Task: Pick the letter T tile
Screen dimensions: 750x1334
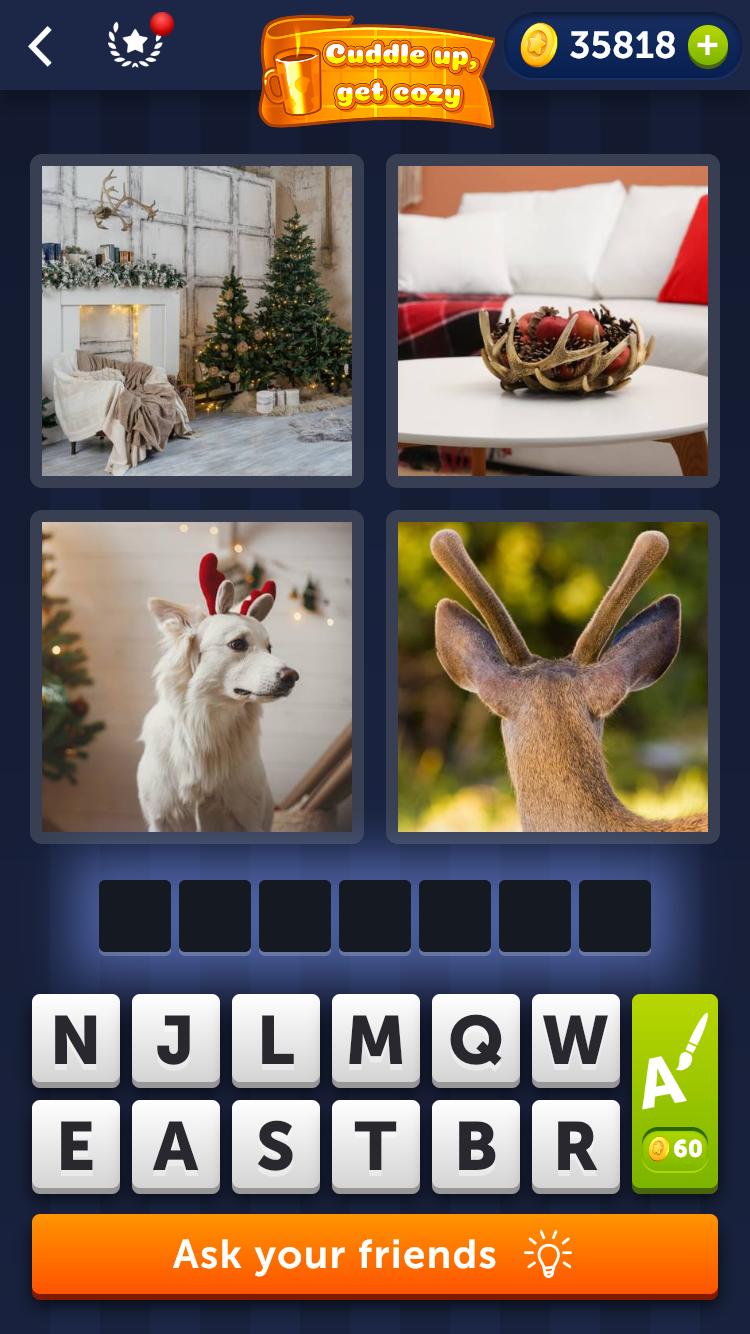Action: point(376,1146)
